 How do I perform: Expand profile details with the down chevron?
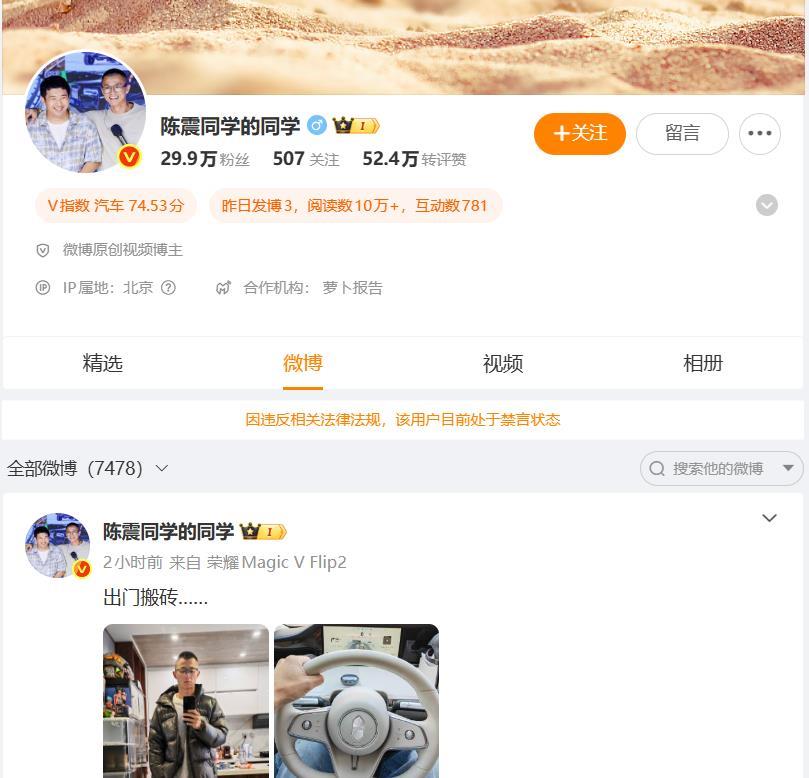coord(767,205)
